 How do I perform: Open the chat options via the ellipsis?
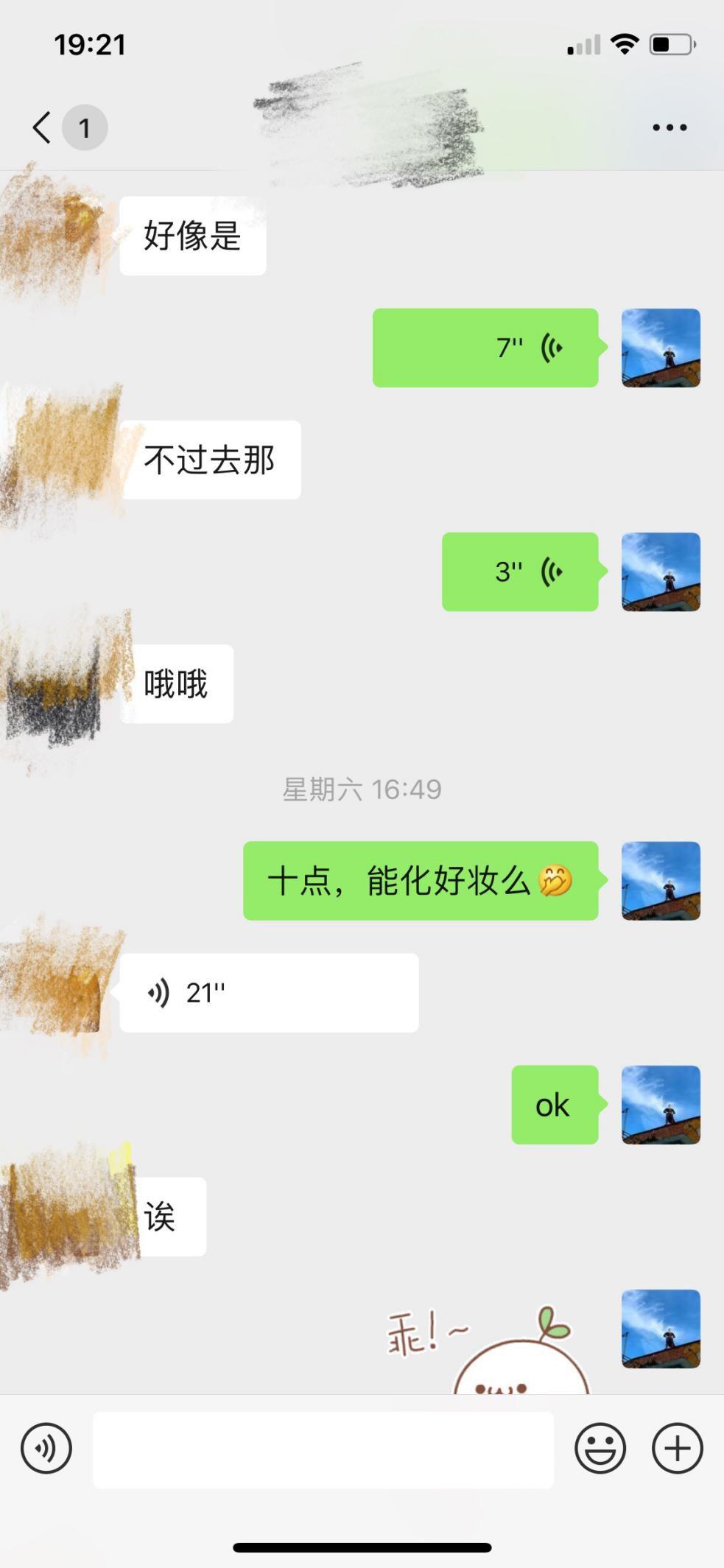pos(667,127)
